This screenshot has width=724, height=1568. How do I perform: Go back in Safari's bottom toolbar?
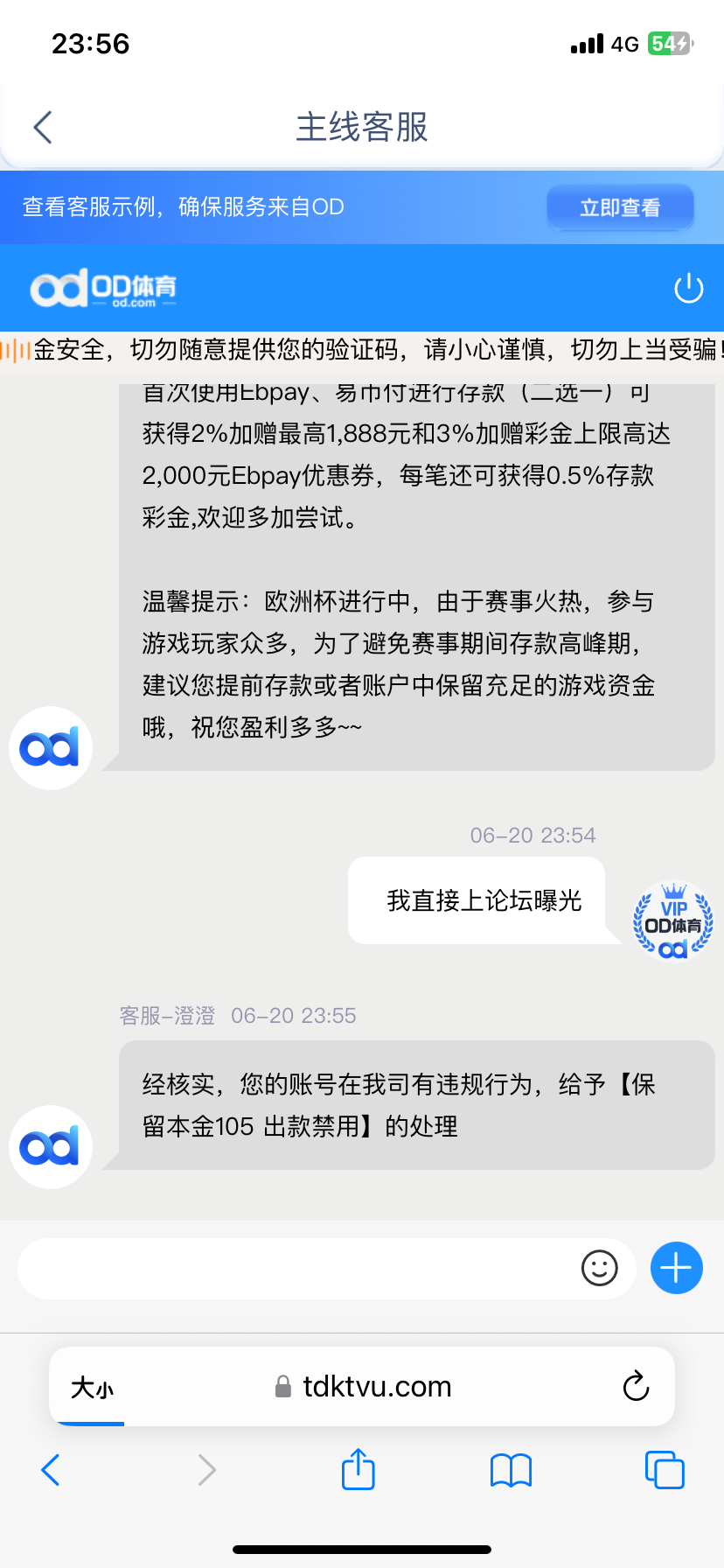coord(51,1470)
